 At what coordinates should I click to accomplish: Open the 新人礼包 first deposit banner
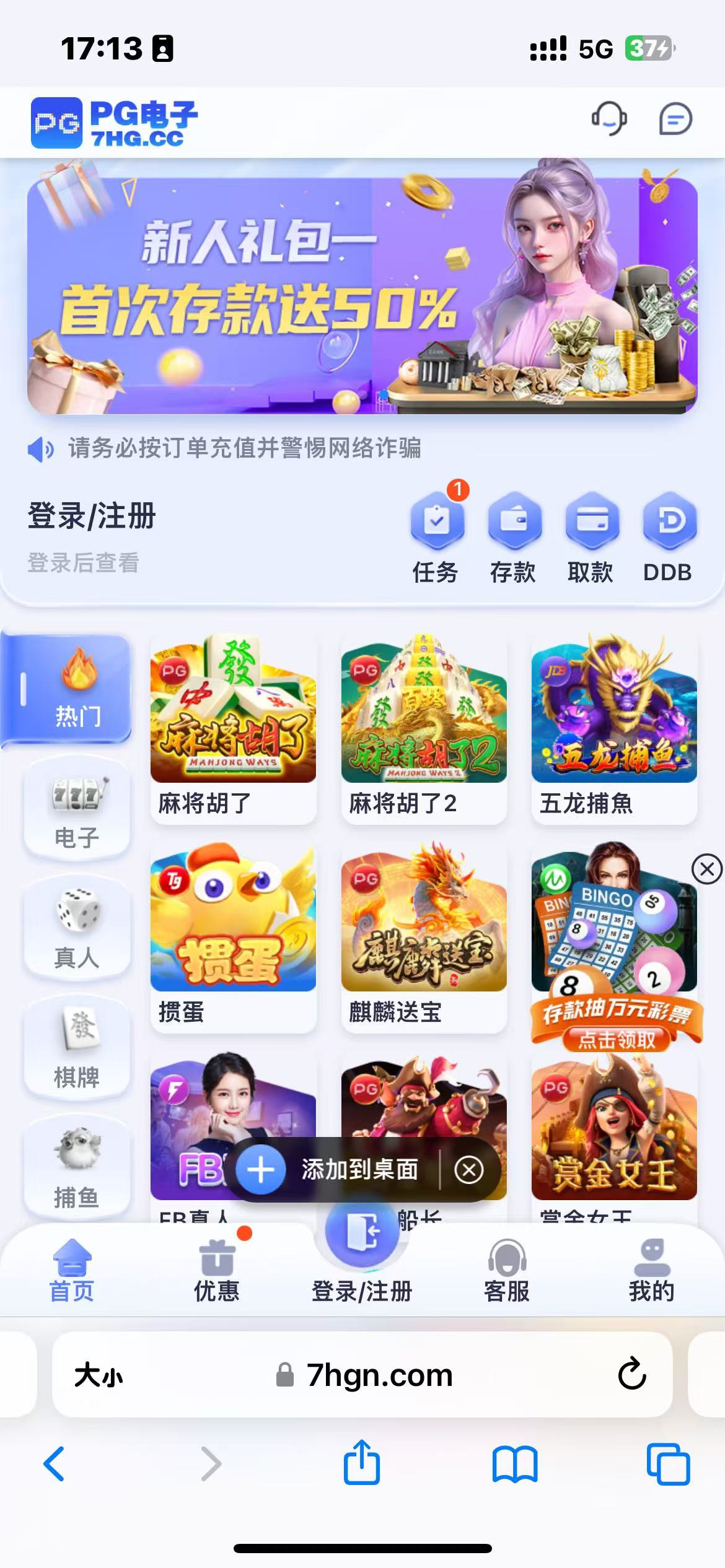pos(362,296)
